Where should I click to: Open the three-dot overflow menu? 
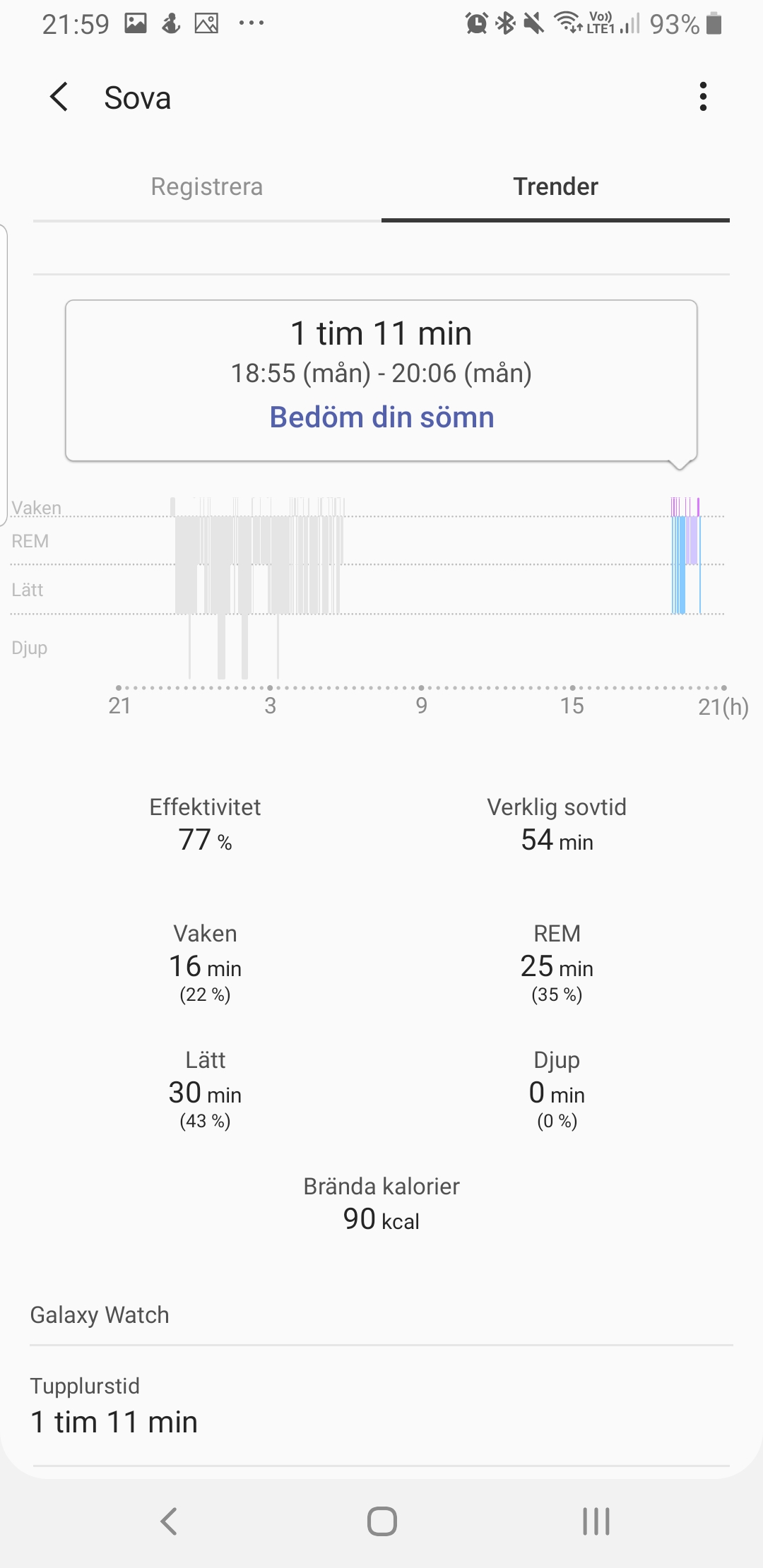pos(702,97)
